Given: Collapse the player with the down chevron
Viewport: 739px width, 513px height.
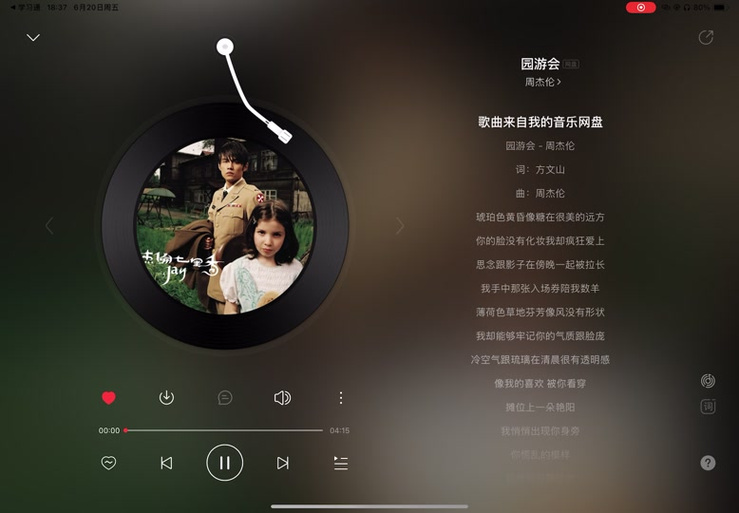Looking at the screenshot, I should click(x=33, y=38).
